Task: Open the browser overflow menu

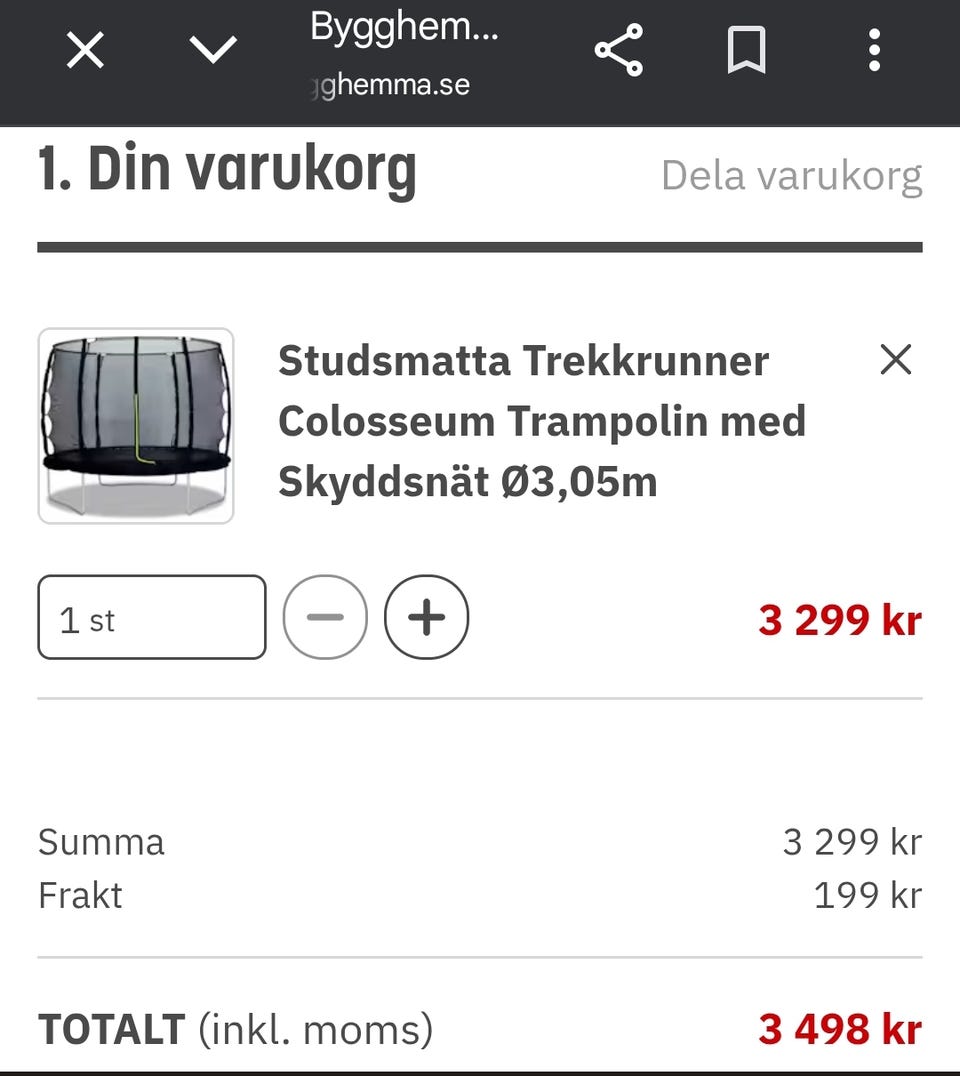Action: click(x=874, y=50)
